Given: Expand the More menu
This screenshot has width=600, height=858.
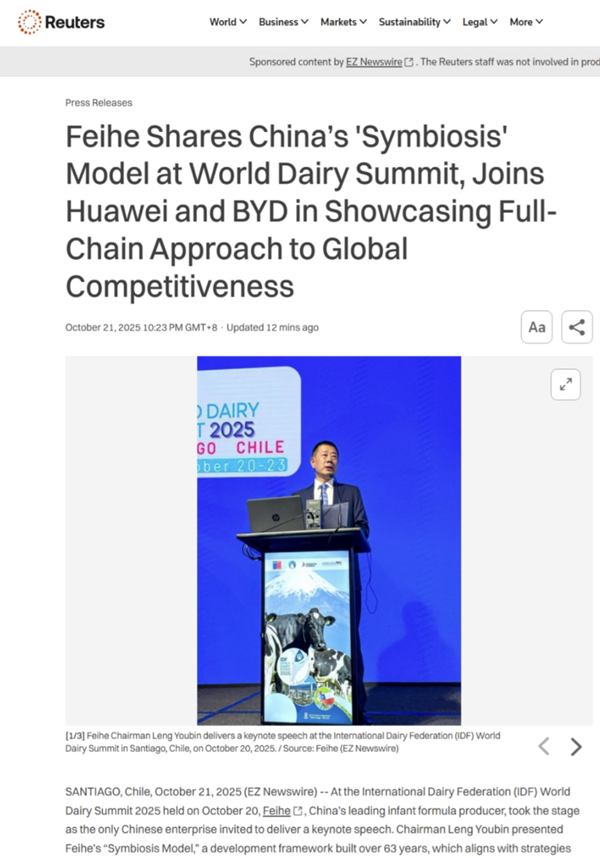Looking at the screenshot, I should pyautogui.click(x=526, y=21).
